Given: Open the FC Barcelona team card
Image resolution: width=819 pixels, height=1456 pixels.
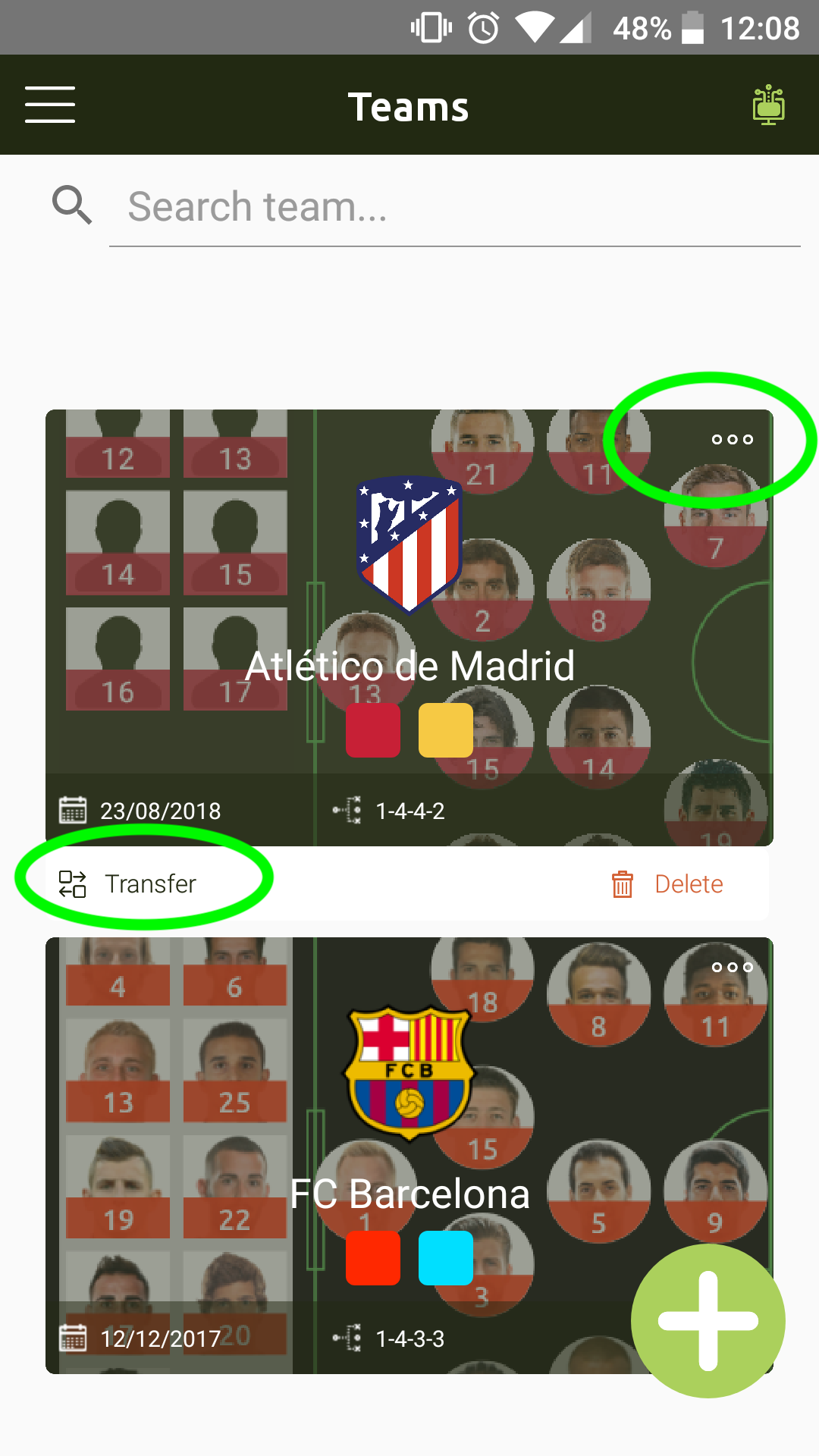Looking at the screenshot, I should pos(409,1156).
